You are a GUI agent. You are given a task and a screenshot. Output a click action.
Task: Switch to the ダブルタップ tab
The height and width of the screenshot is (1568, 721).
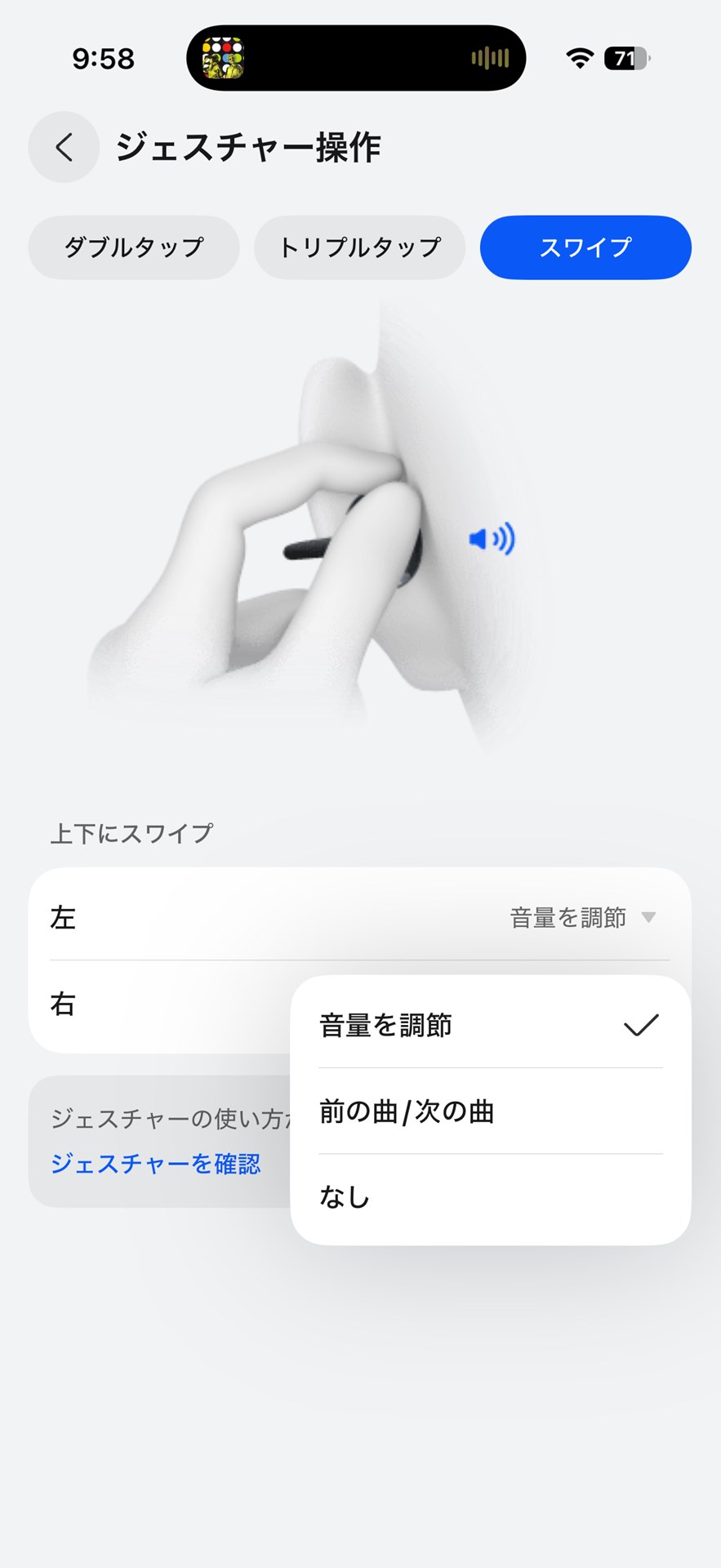click(133, 247)
